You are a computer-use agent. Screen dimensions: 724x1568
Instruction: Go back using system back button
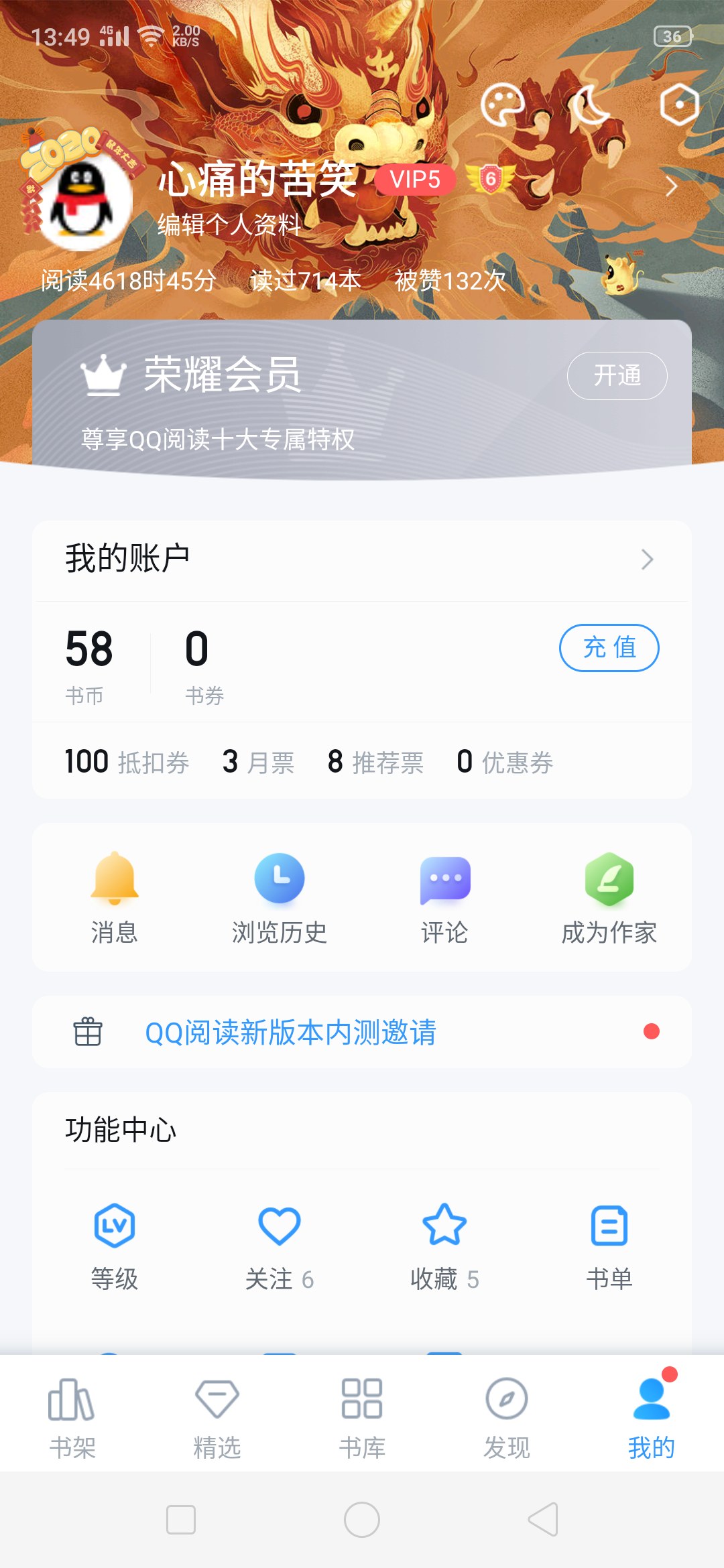pyautogui.click(x=543, y=1519)
